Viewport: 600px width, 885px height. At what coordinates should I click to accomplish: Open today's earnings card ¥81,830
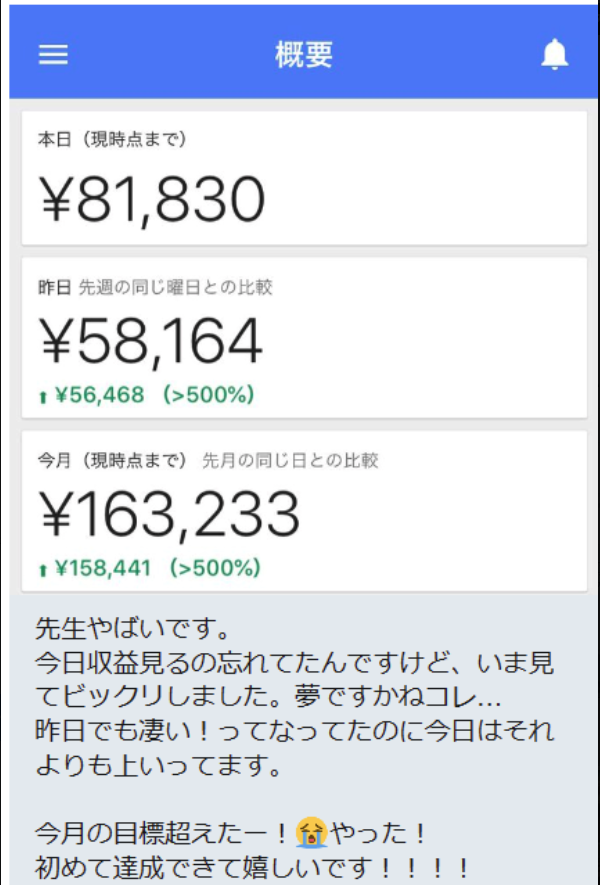(x=304, y=178)
